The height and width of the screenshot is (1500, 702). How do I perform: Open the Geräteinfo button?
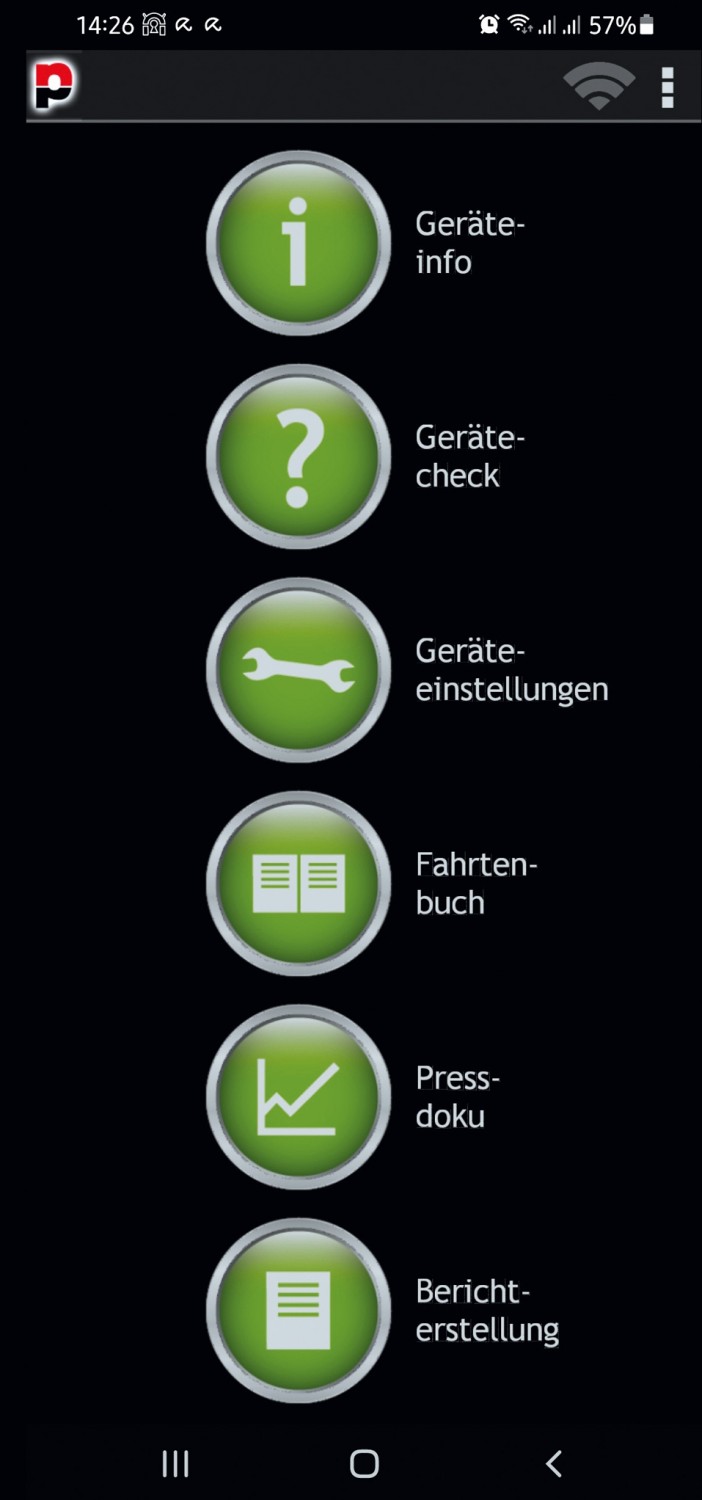coord(298,243)
